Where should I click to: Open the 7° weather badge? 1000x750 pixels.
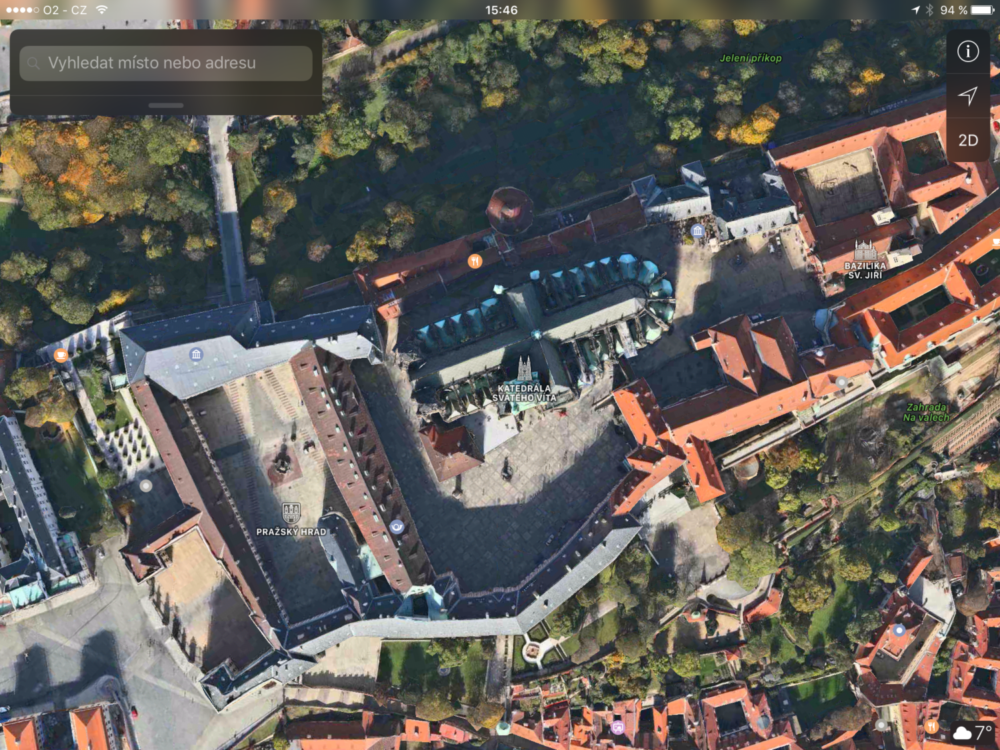[x=974, y=733]
